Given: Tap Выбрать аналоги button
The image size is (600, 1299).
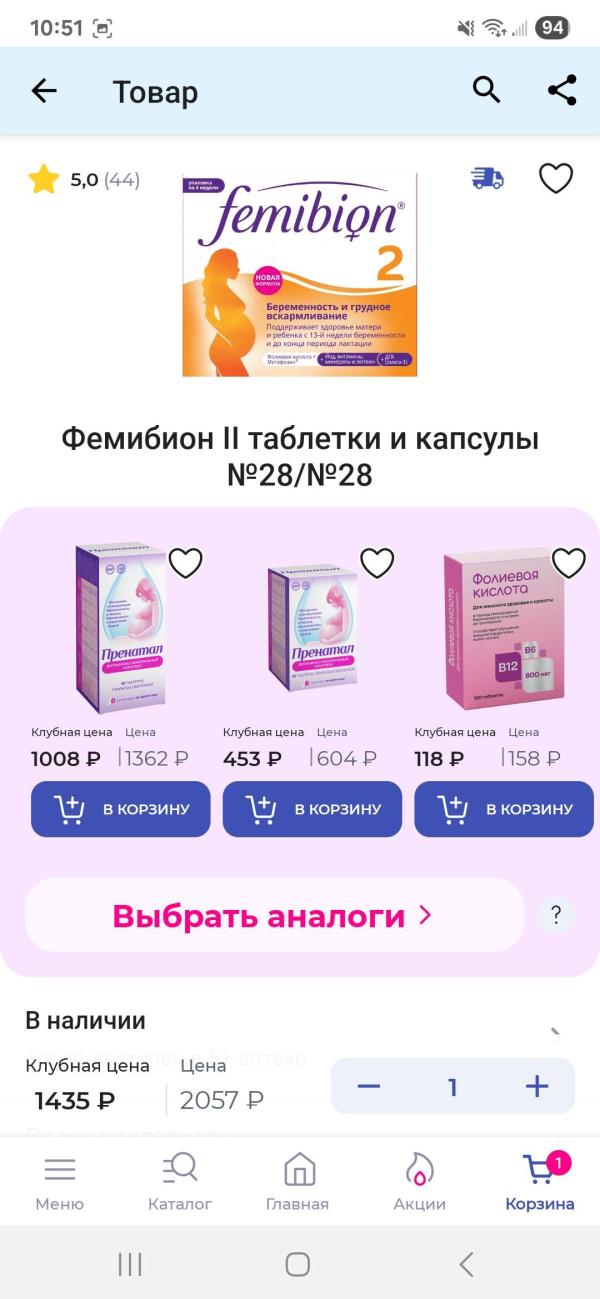Looking at the screenshot, I should [274, 915].
